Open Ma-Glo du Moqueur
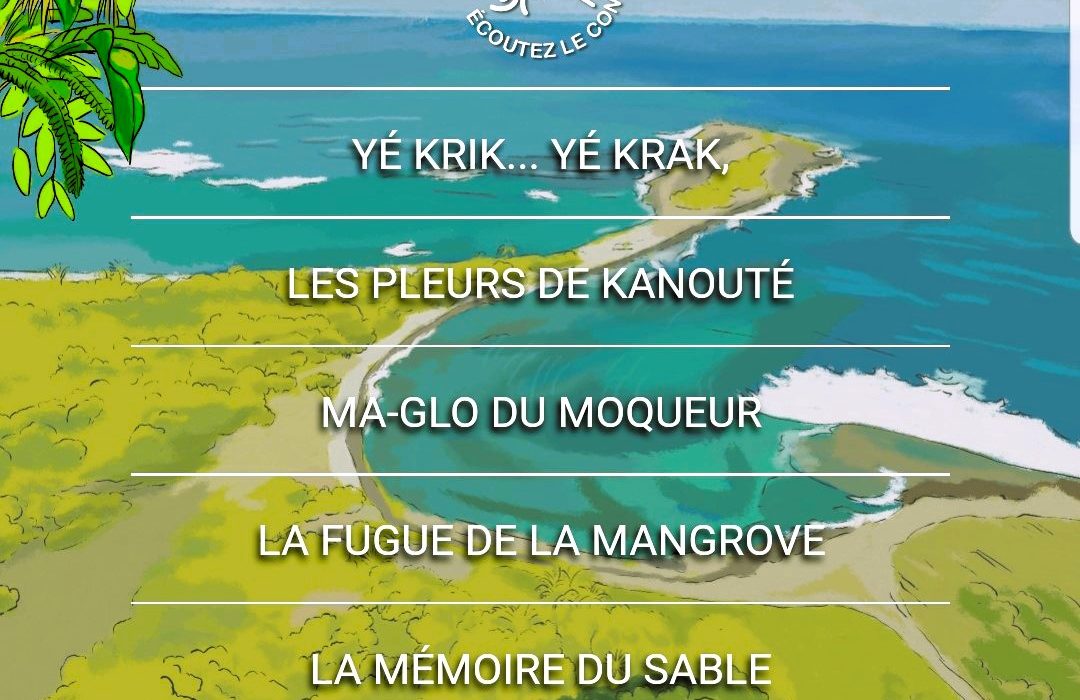 pyautogui.click(x=540, y=412)
